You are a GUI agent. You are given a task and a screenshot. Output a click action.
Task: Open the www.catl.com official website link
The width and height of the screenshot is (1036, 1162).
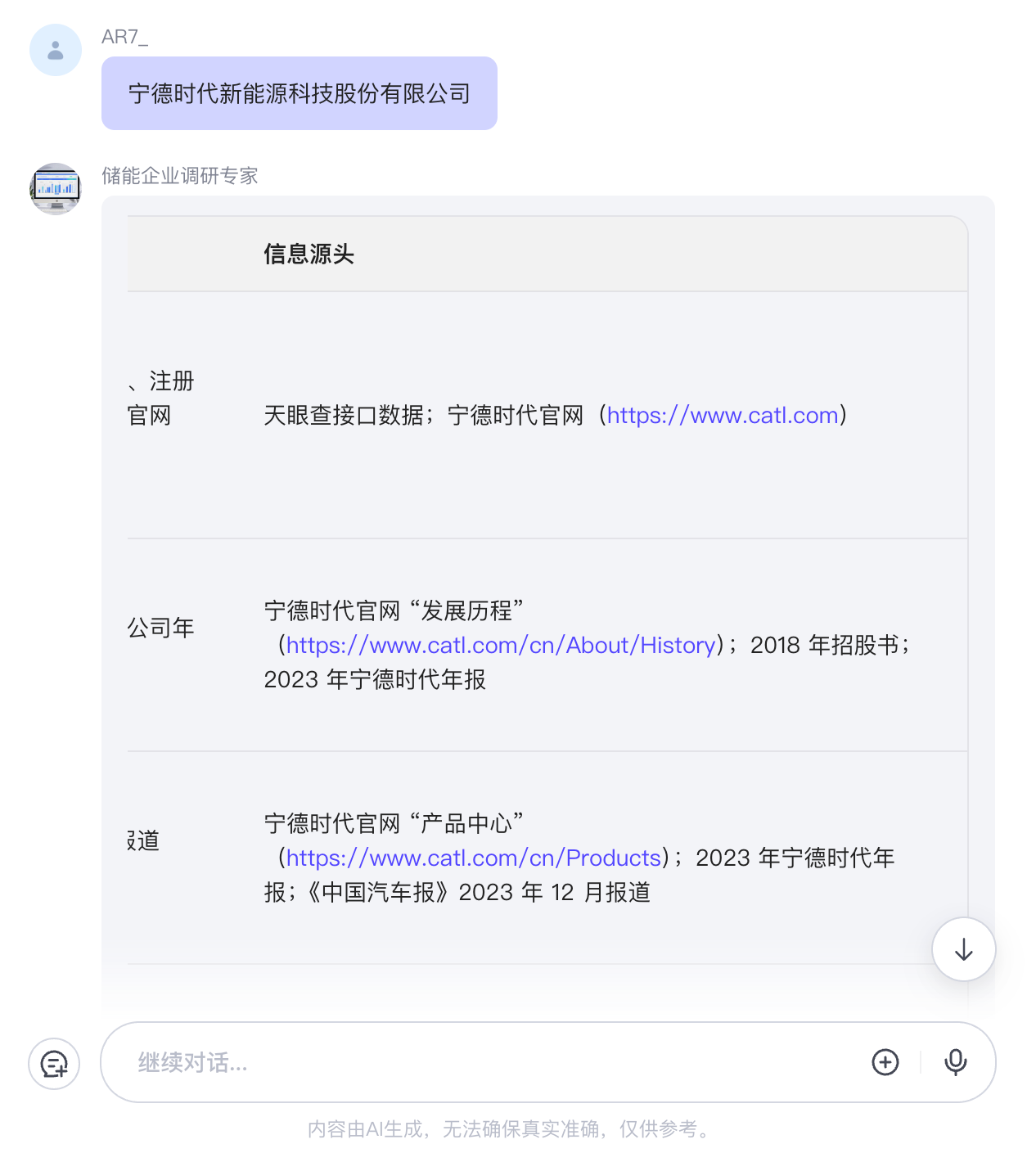(723, 416)
